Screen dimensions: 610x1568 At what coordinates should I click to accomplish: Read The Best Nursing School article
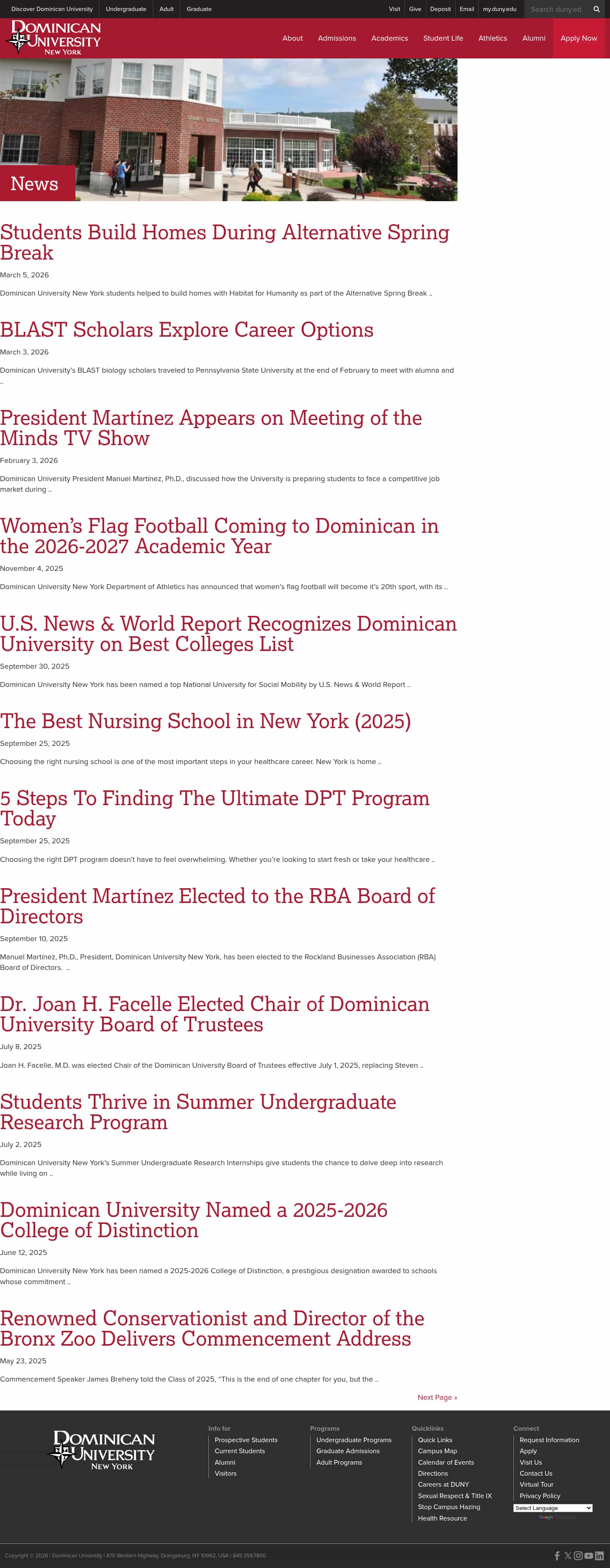[205, 721]
